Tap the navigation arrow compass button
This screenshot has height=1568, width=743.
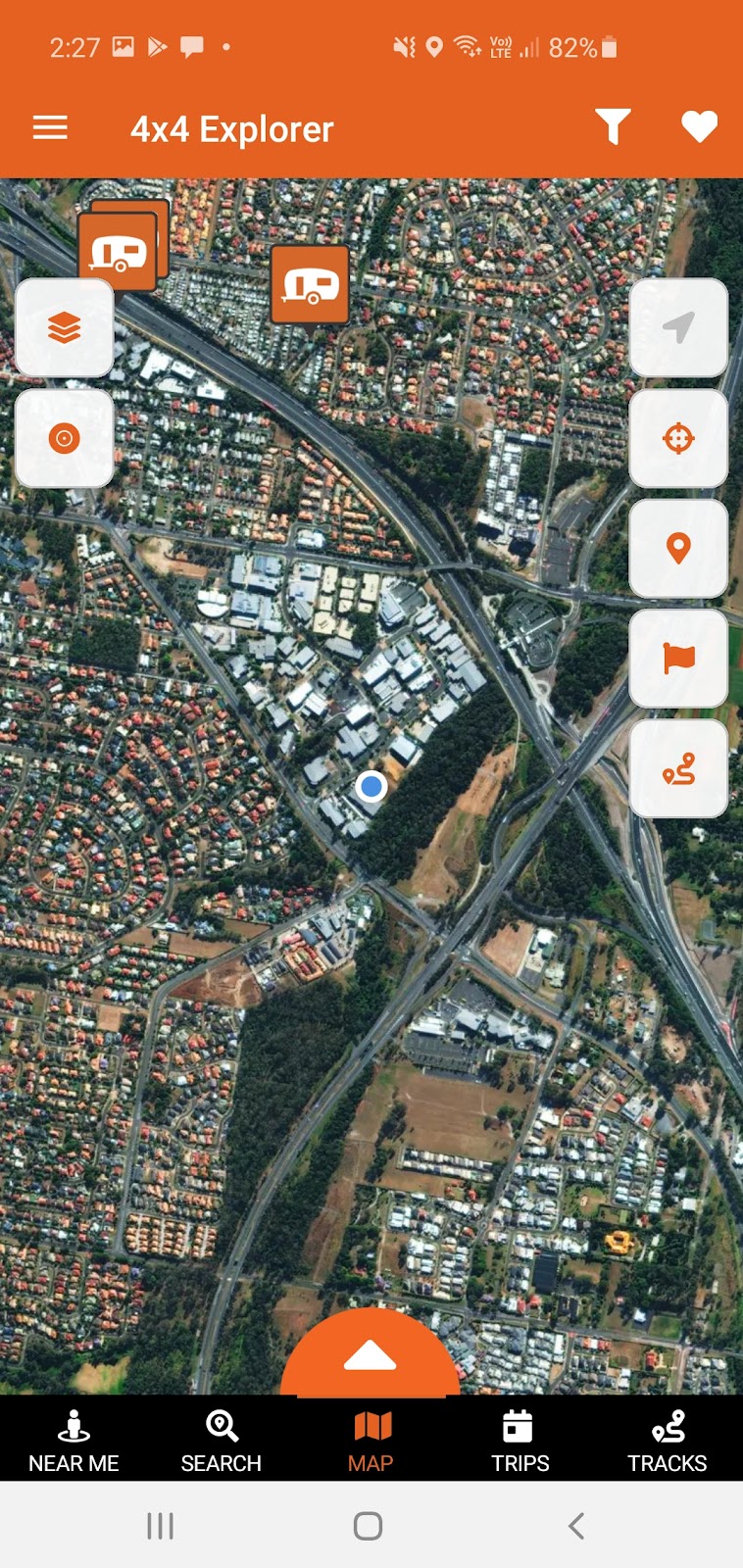point(678,327)
